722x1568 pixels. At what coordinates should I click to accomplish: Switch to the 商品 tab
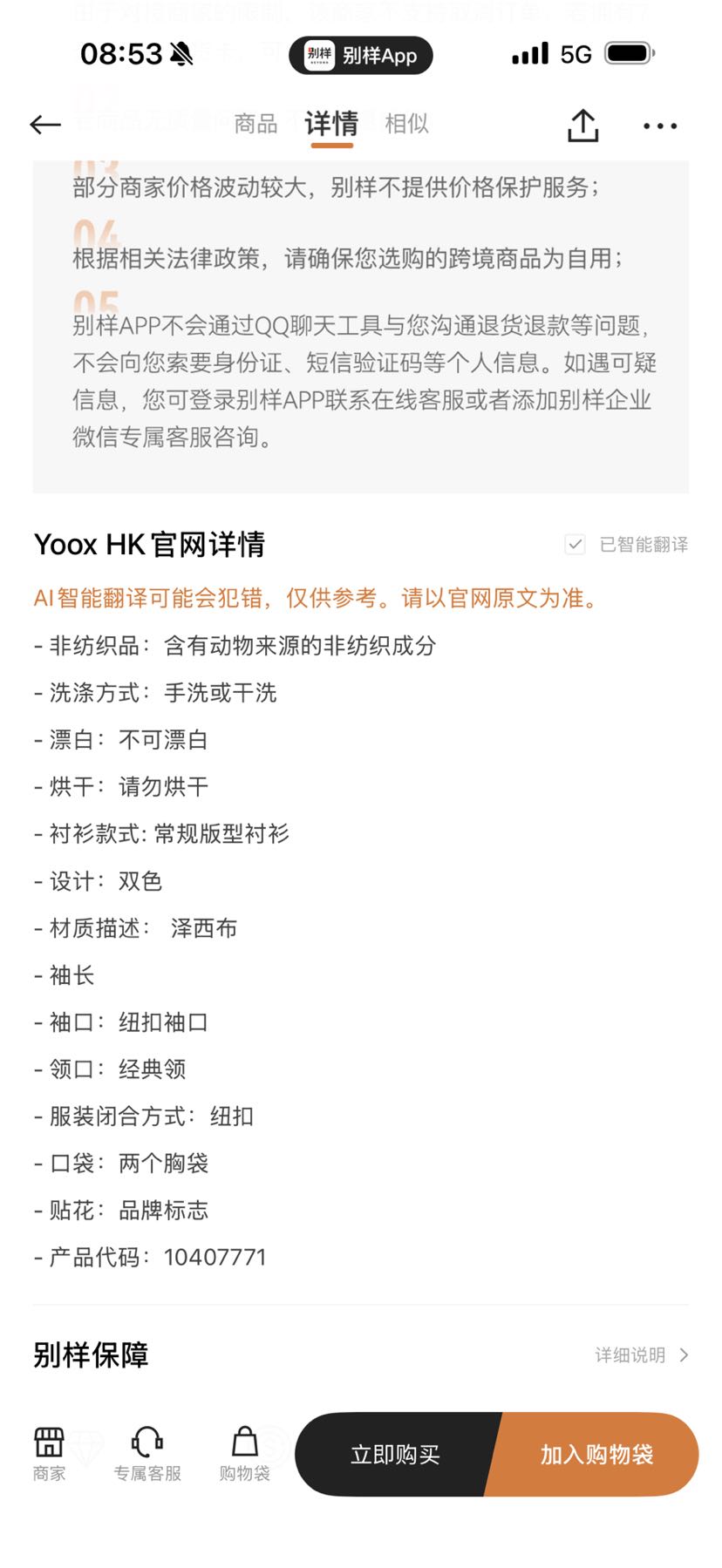tap(255, 124)
